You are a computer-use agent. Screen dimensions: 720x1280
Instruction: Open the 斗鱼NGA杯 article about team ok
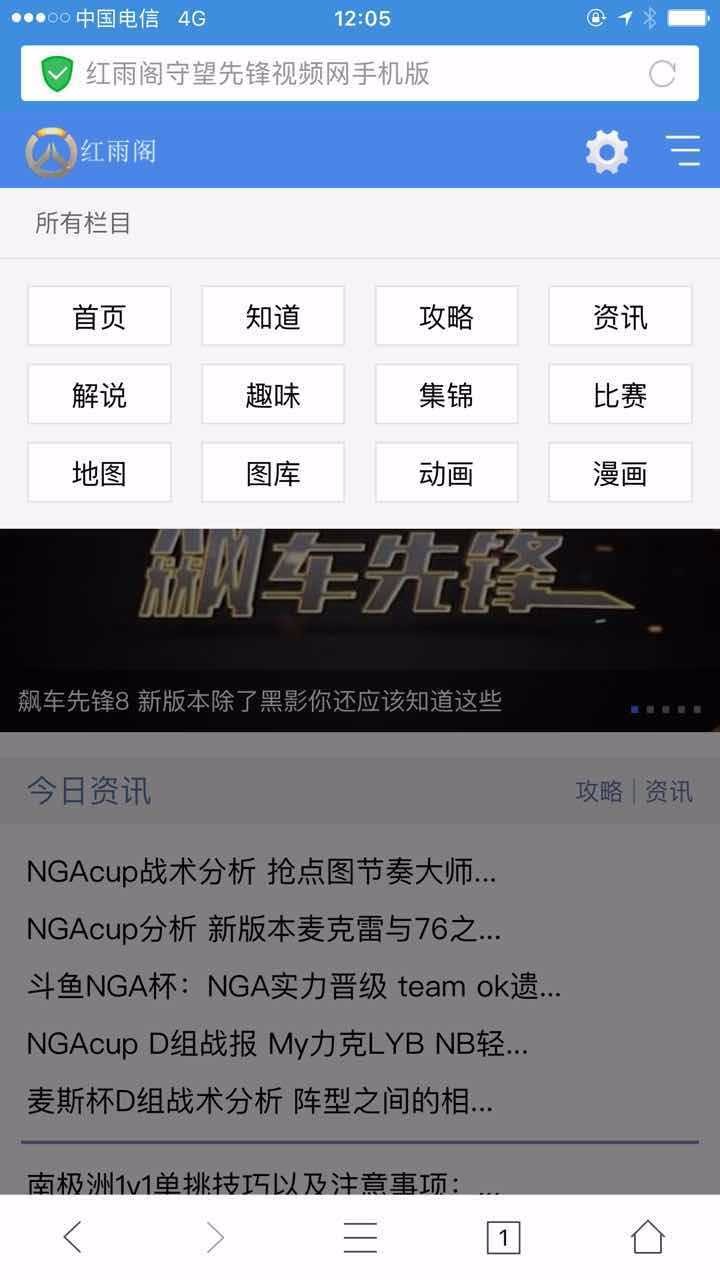point(290,988)
